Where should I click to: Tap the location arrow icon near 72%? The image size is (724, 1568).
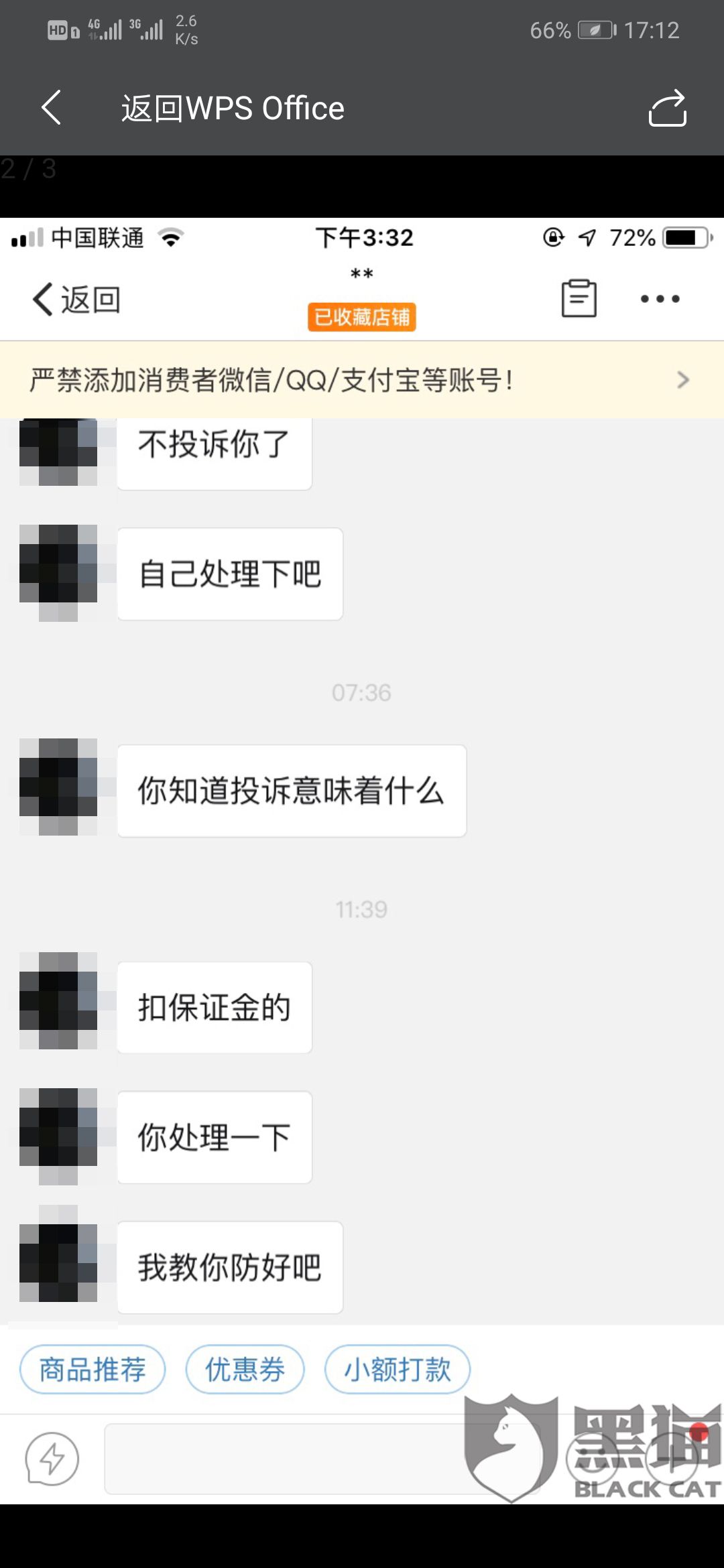point(587,237)
